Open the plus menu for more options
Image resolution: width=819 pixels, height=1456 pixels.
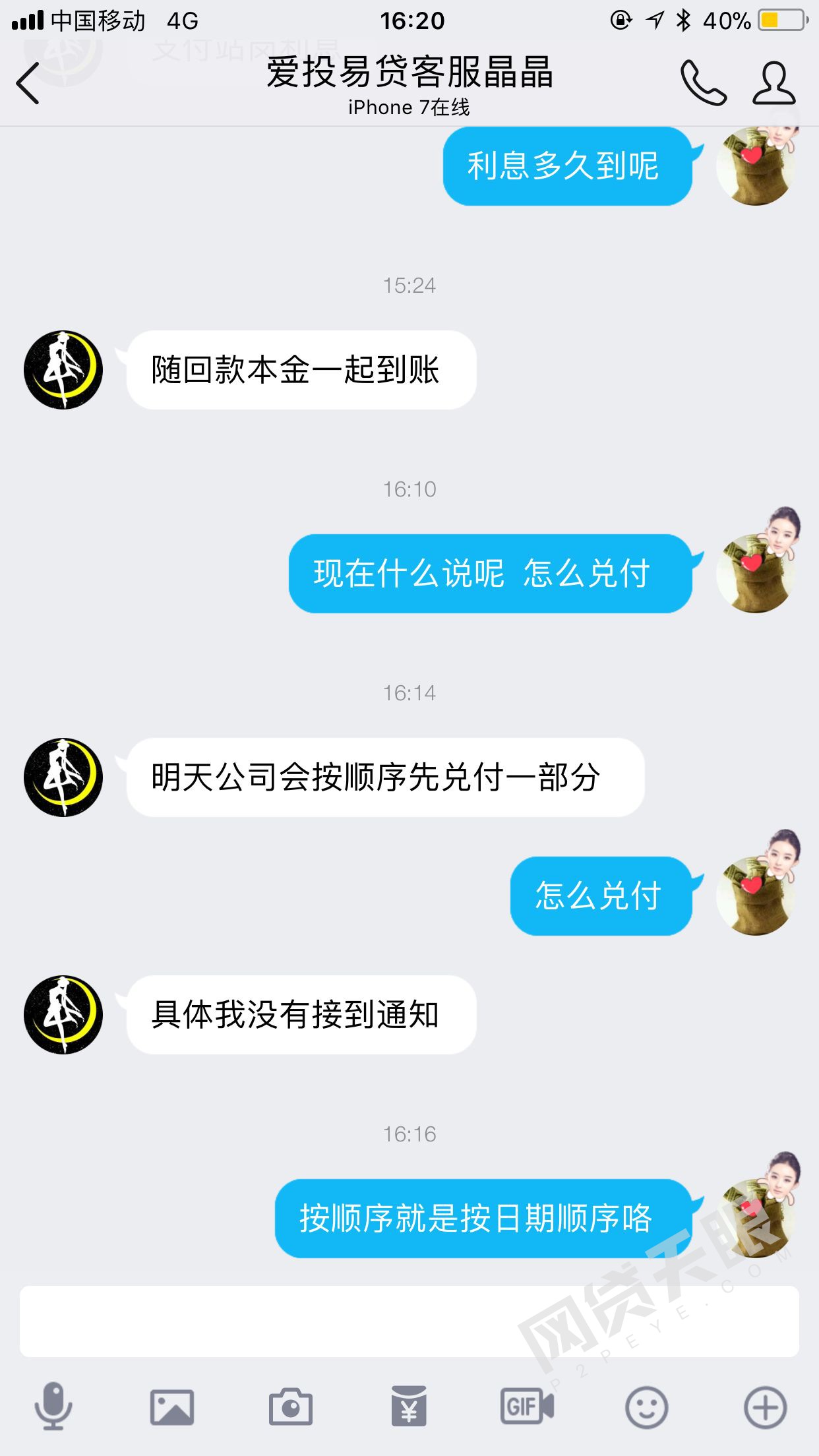[765, 1407]
